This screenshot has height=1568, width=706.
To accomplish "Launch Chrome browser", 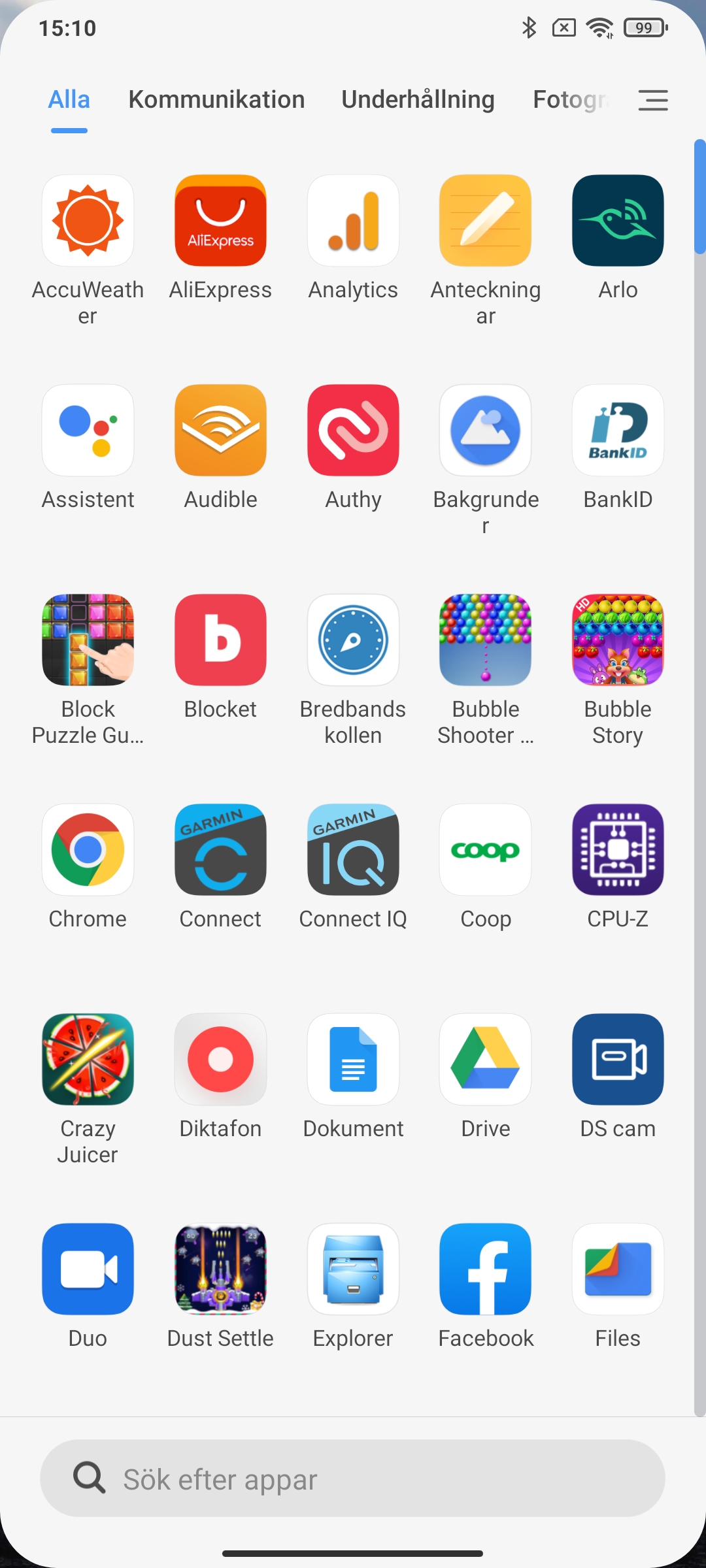I will (x=88, y=850).
